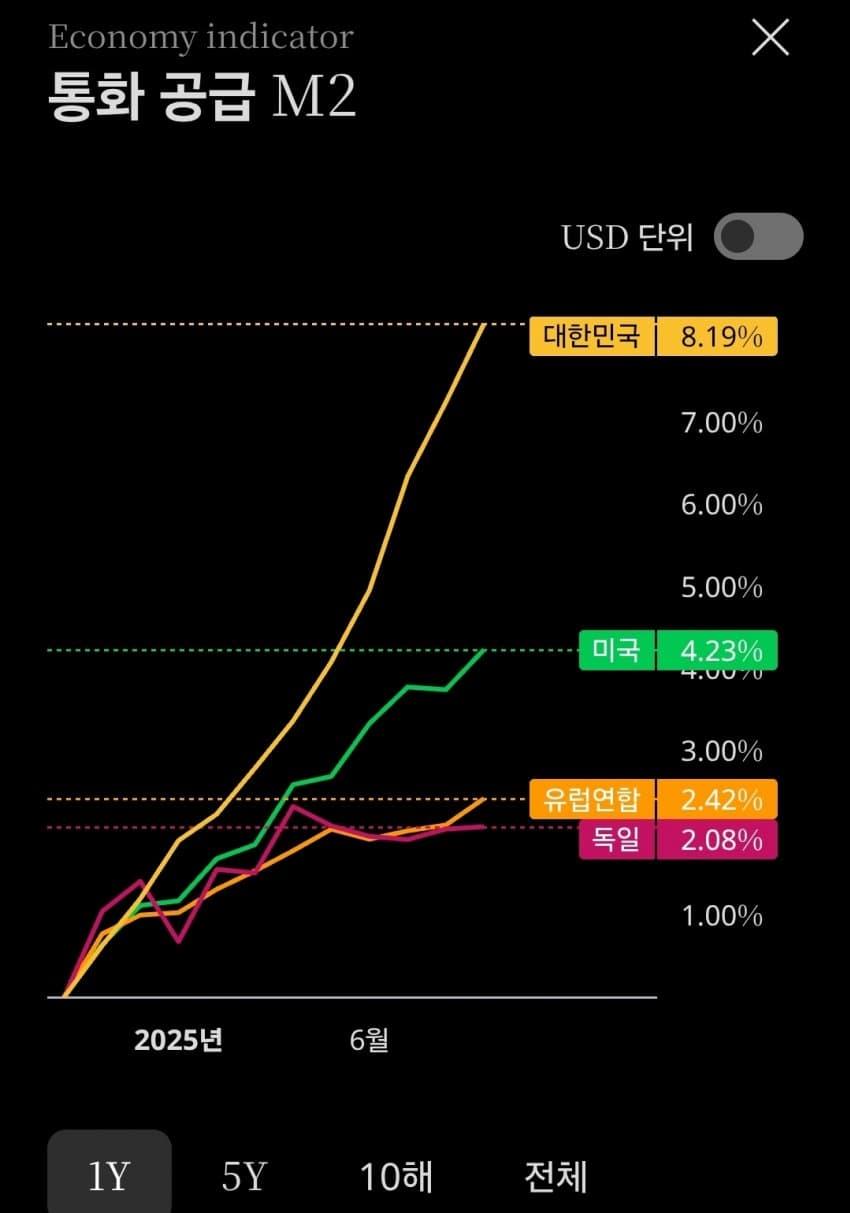The image size is (850, 1213).
Task: Enable the USD 단위 display toggle
Action: point(758,237)
